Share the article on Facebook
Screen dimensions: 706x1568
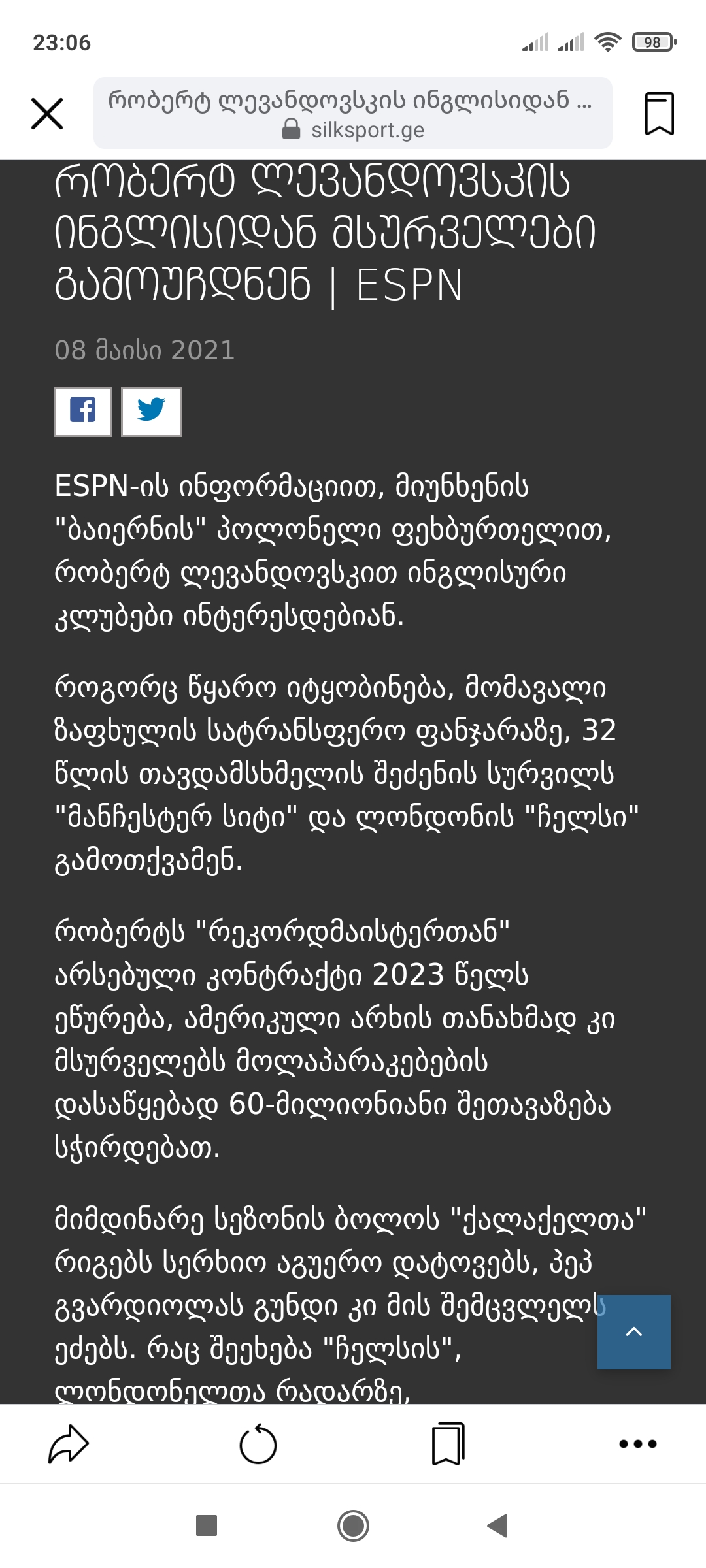click(x=83, y=412)
